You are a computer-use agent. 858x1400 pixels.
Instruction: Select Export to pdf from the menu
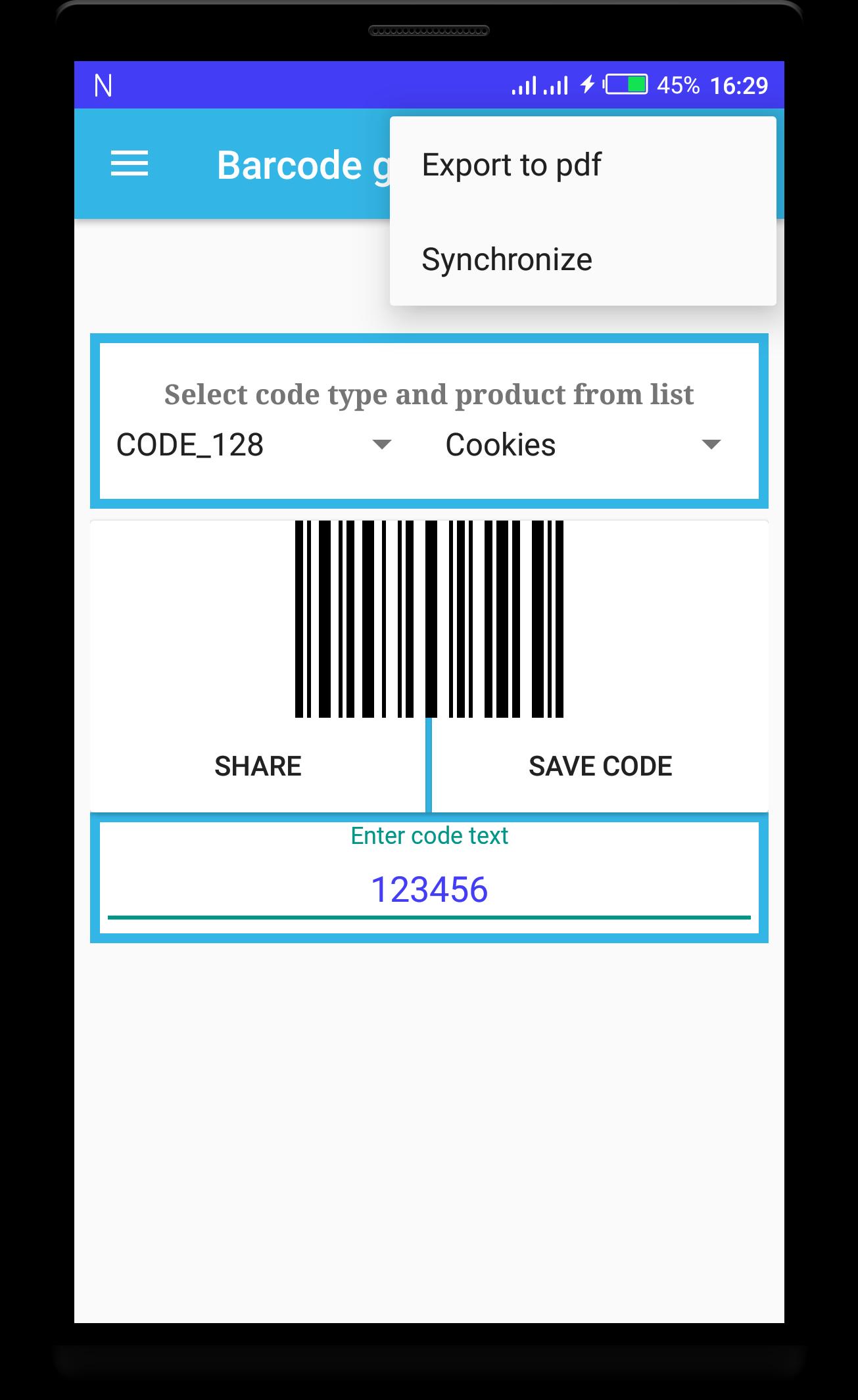click(512, 164)
